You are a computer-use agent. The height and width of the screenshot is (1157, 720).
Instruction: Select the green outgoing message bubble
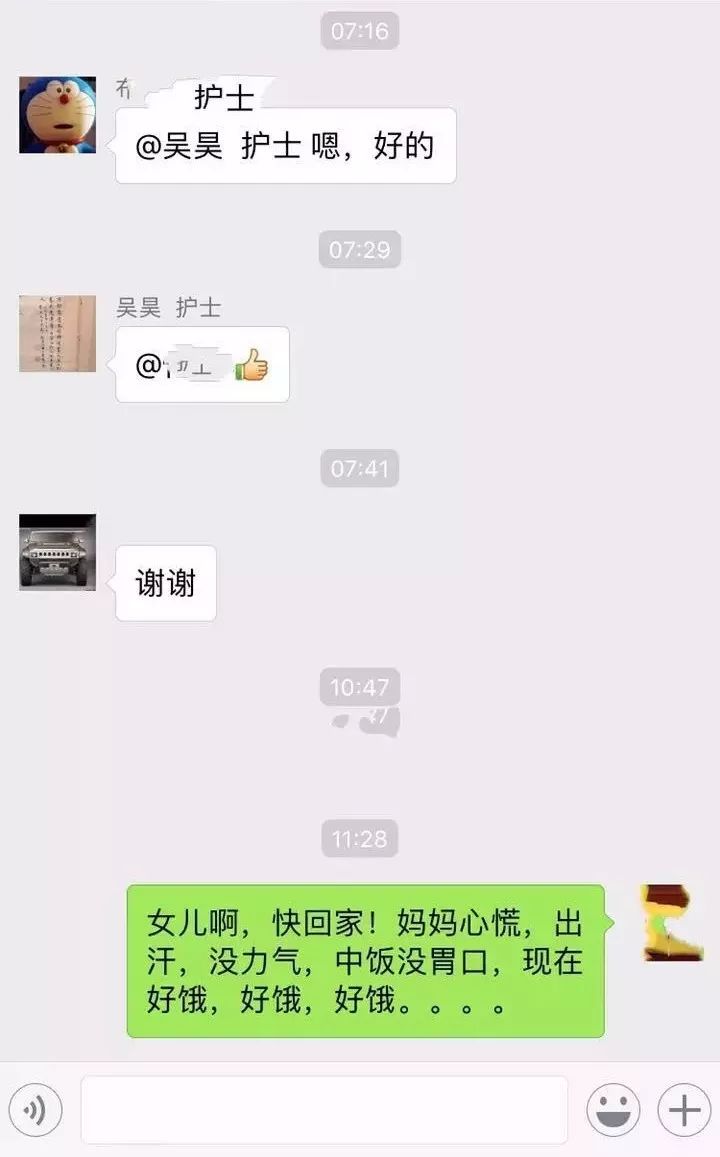(365, 956)
